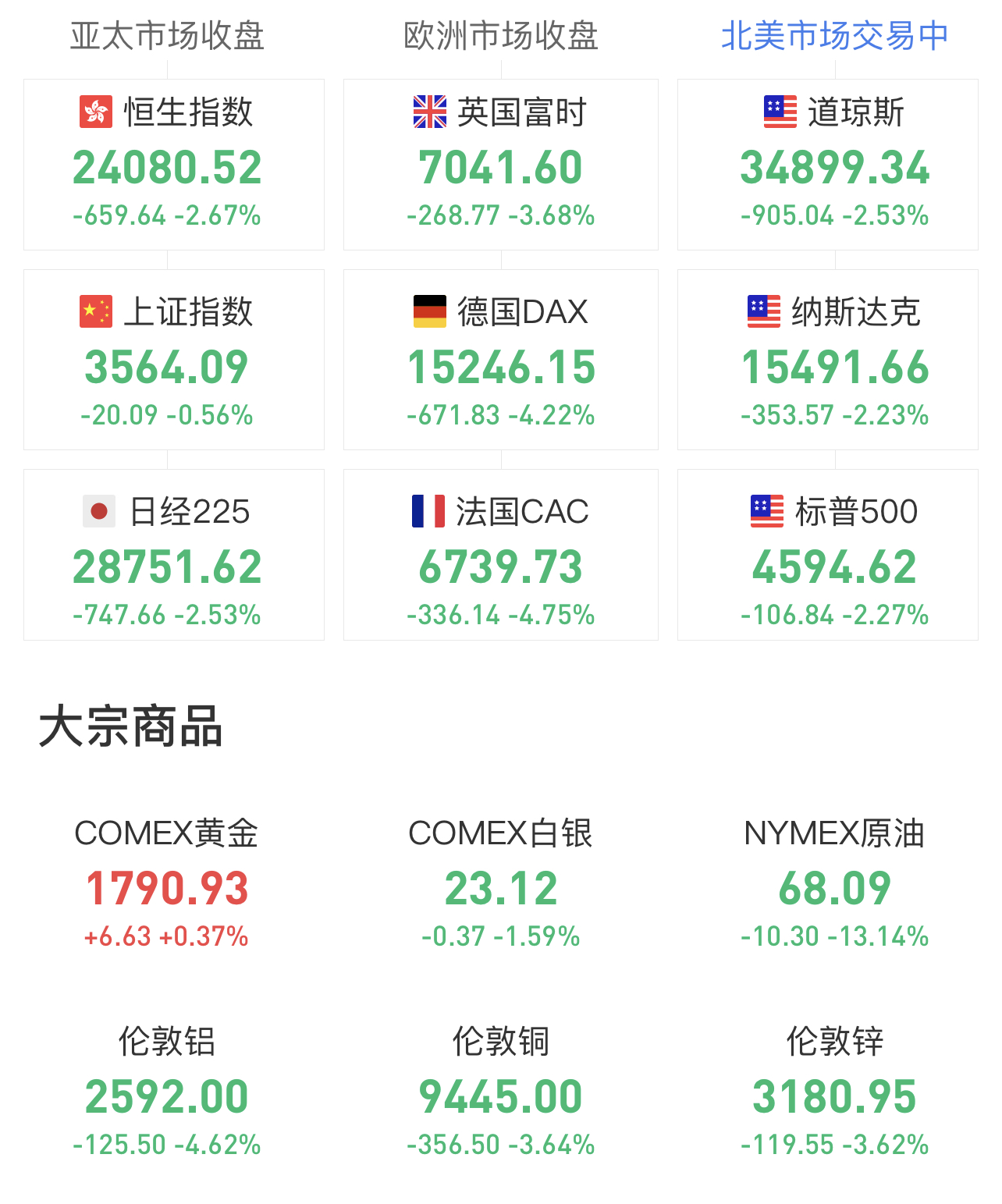
Task: Select the 标普500 index card
Action: 827,555
